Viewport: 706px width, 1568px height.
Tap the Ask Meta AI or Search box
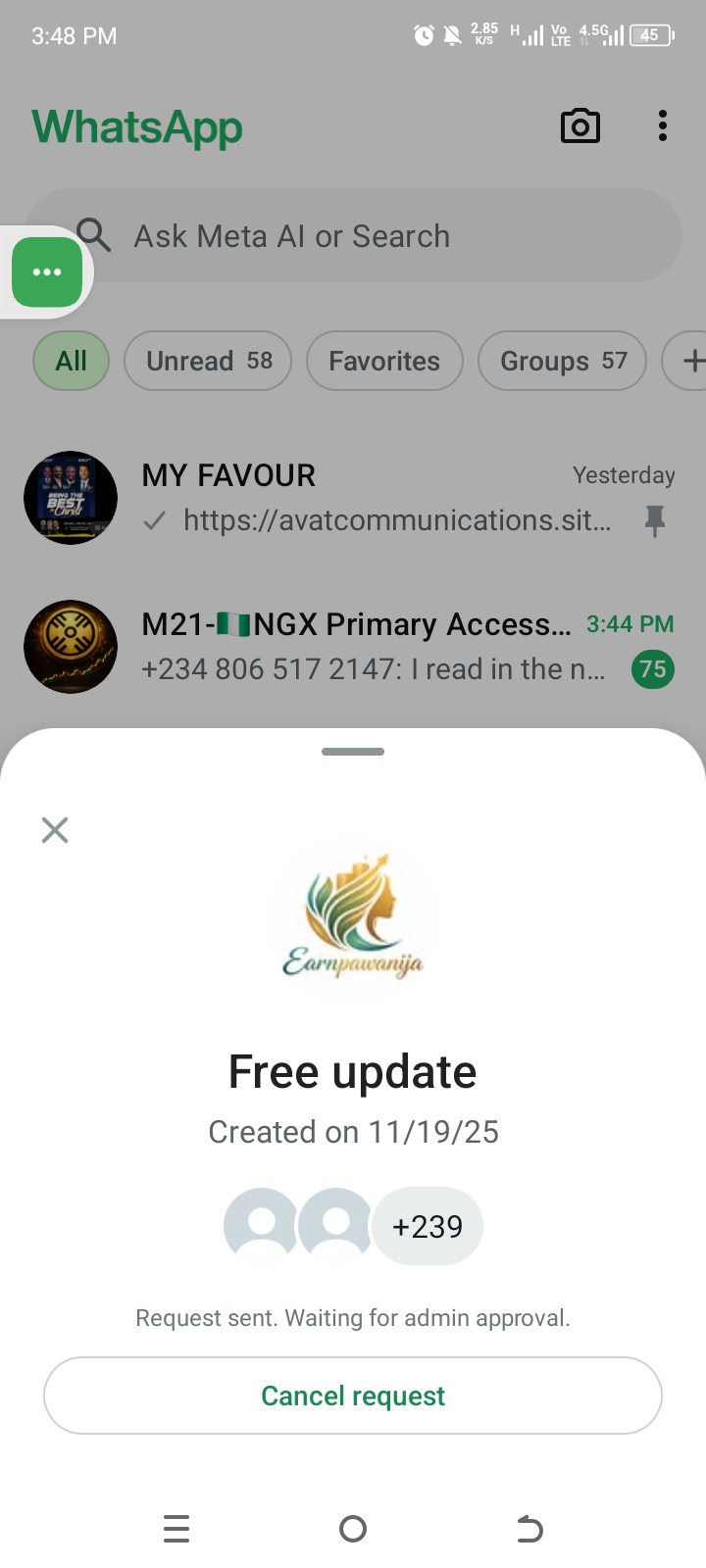(373, 236)
